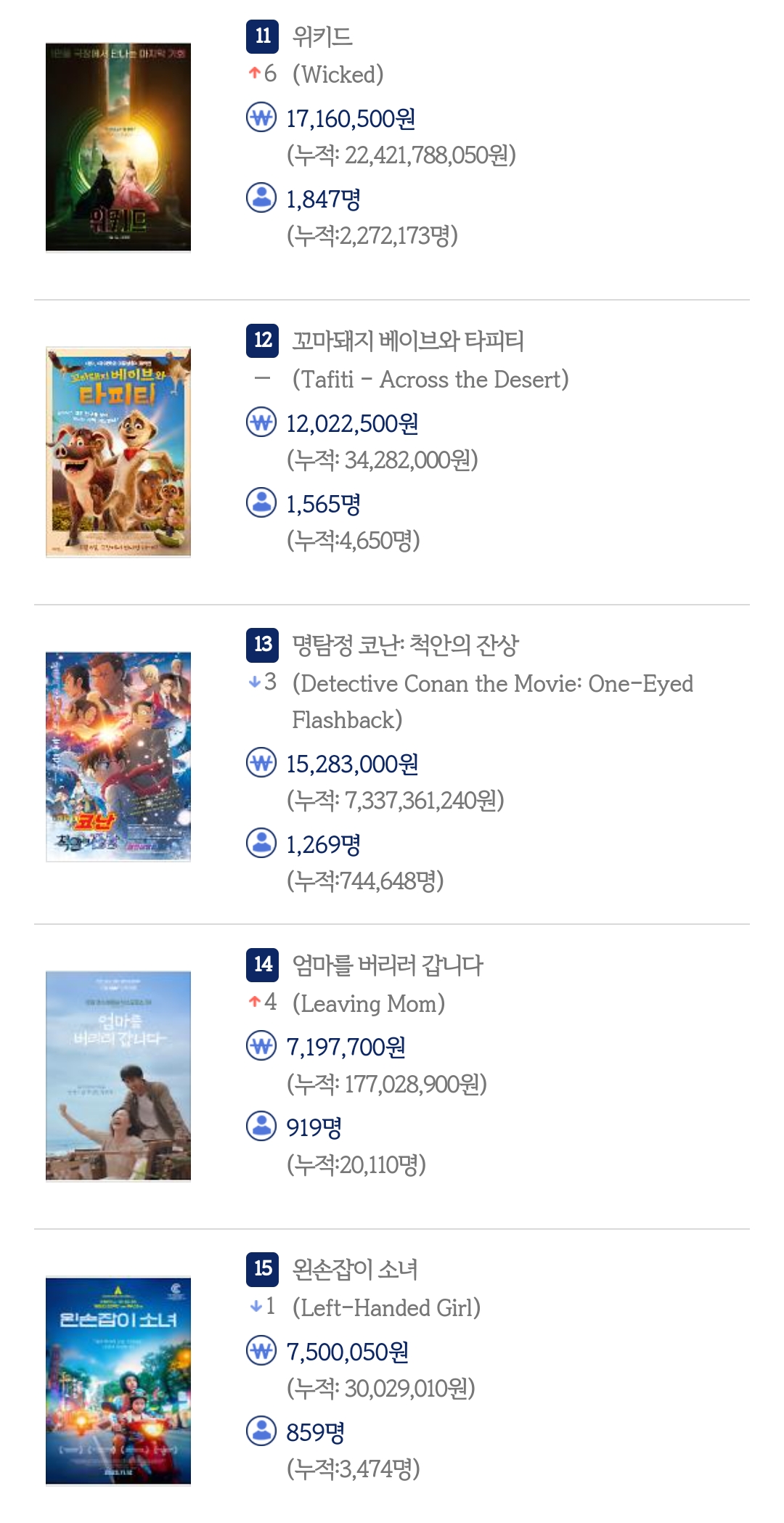Tap the Leaving Mom poster
Screen dimensions: 784x1523
[118, 1076]
